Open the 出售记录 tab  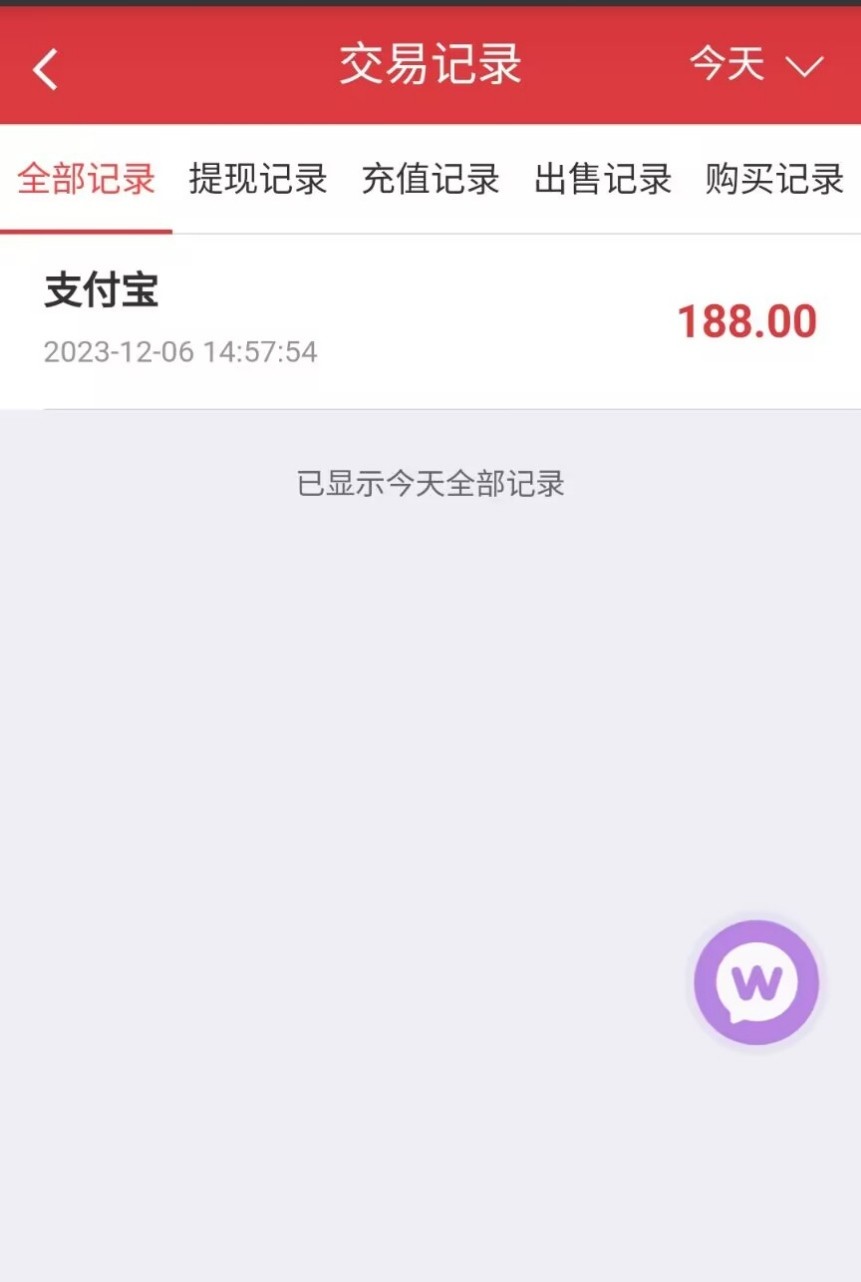click(x=602, y=180)
